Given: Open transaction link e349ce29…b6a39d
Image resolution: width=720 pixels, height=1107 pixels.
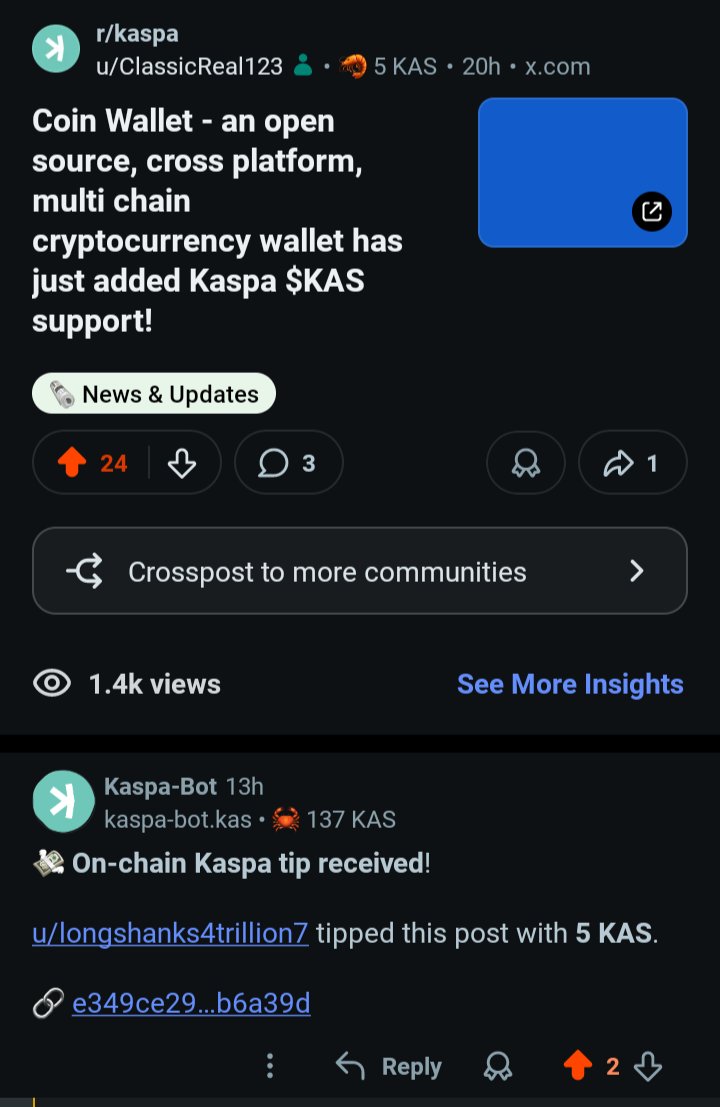Looking at the screenshot, I should [191, 1003].
